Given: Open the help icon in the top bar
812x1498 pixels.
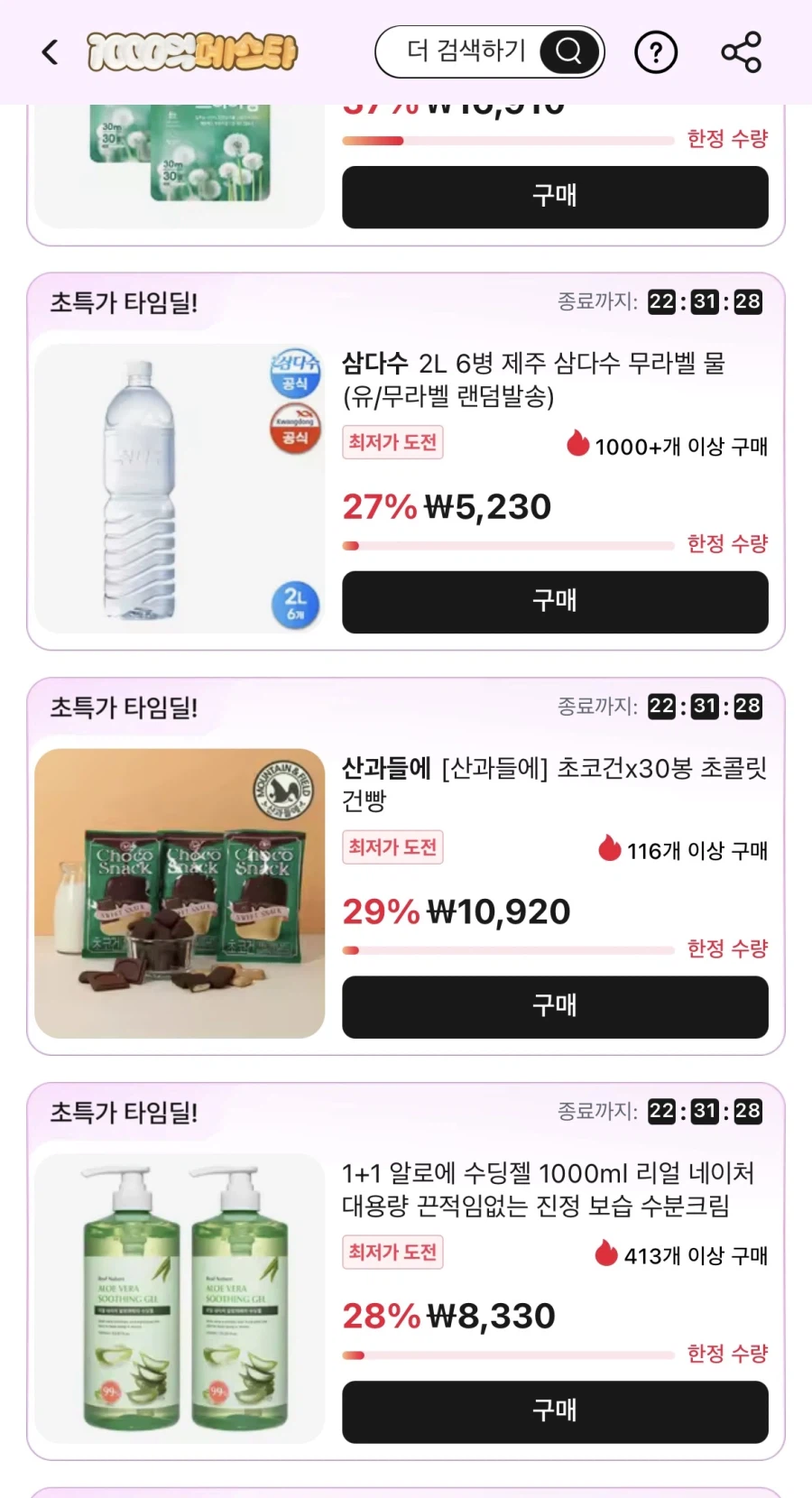Looking at the screenshot, I should pos(656,51).
